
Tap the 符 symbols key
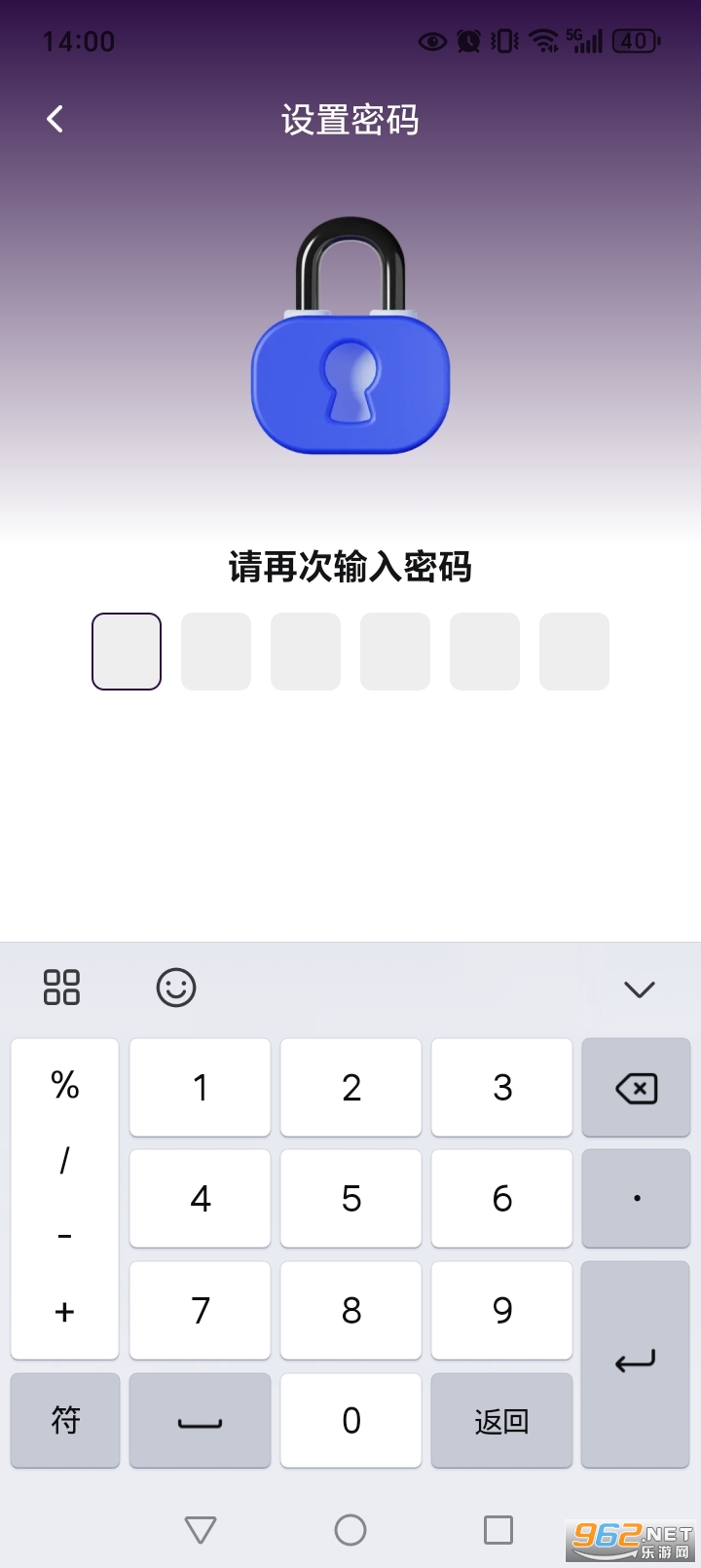(64, 1421)
